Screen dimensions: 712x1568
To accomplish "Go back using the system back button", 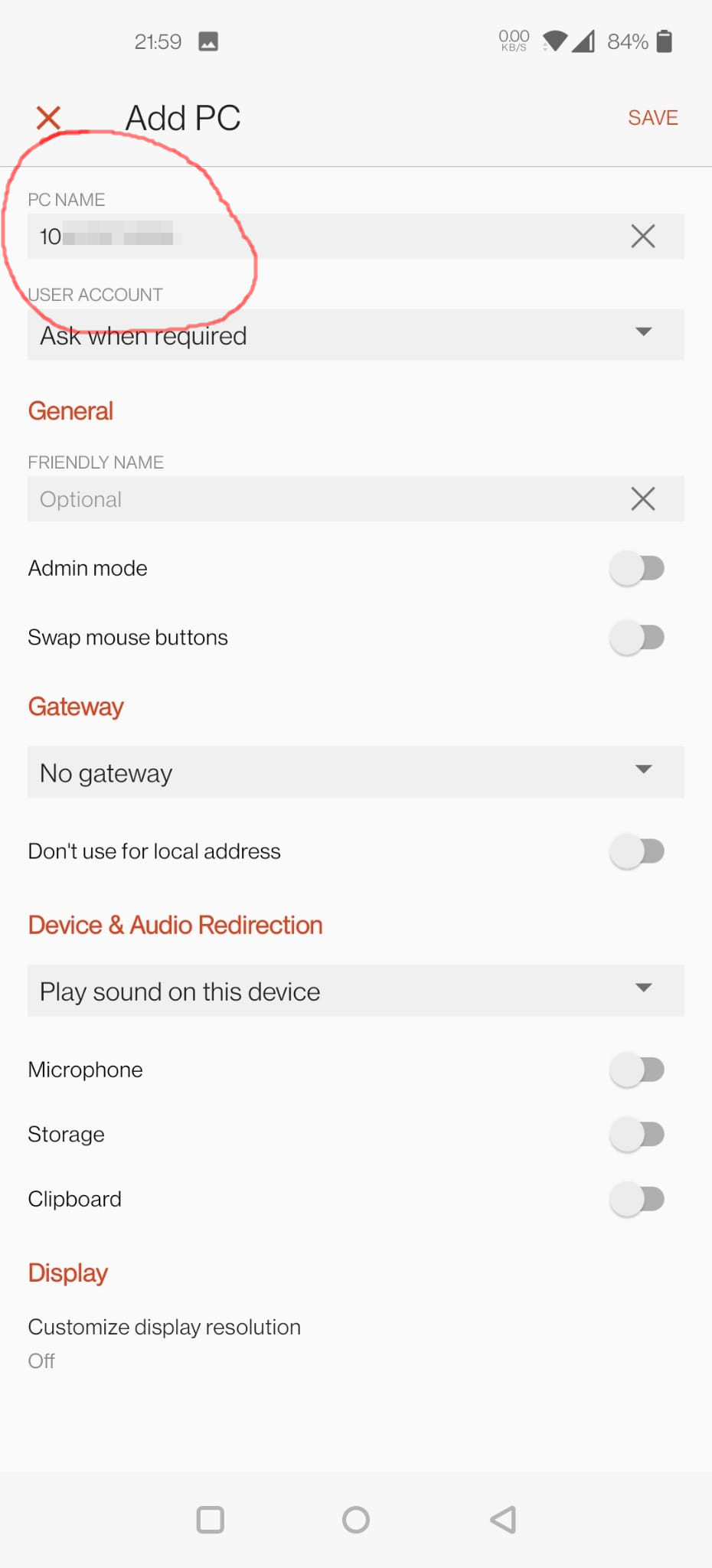I will tap(503, 1520).
